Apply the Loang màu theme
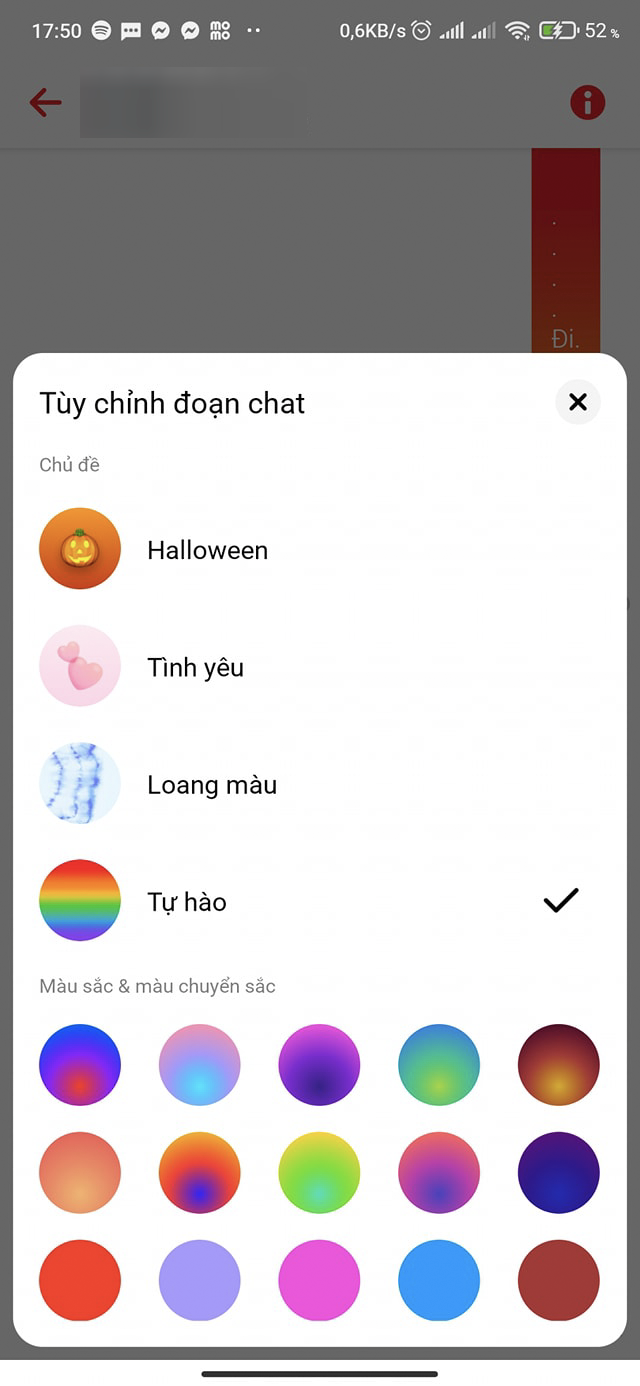The image size is (640, 1386). [211, 784]
